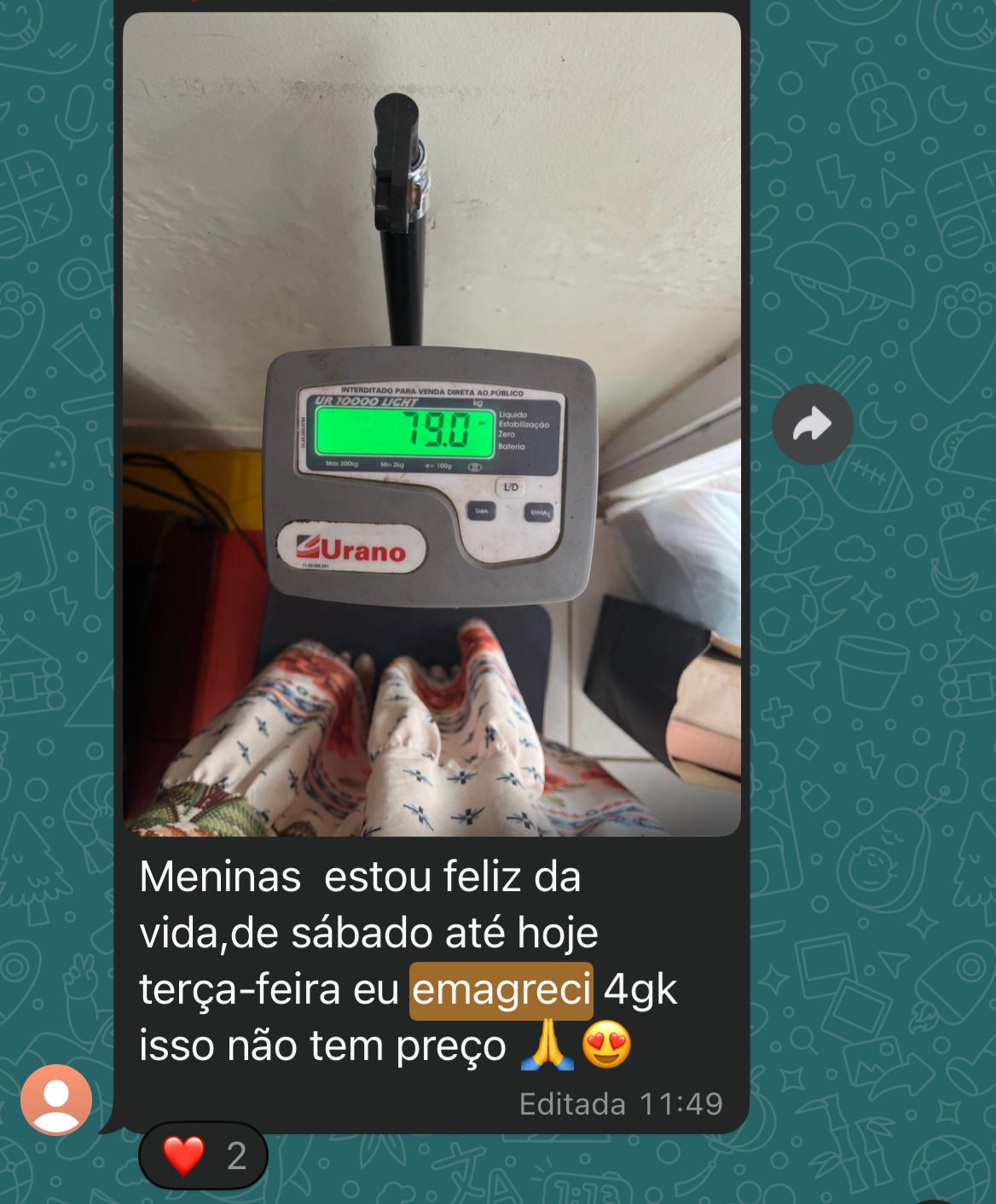Open the sender's profile avatar

[56, 1099]
